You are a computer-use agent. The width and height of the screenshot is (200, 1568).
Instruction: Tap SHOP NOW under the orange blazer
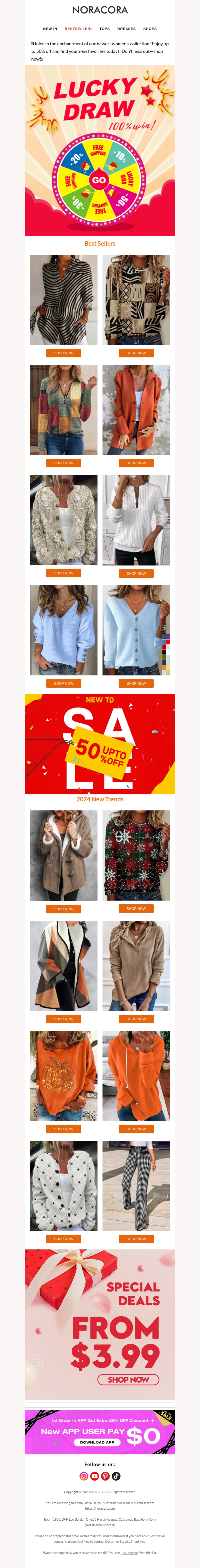tap(136, 463)
